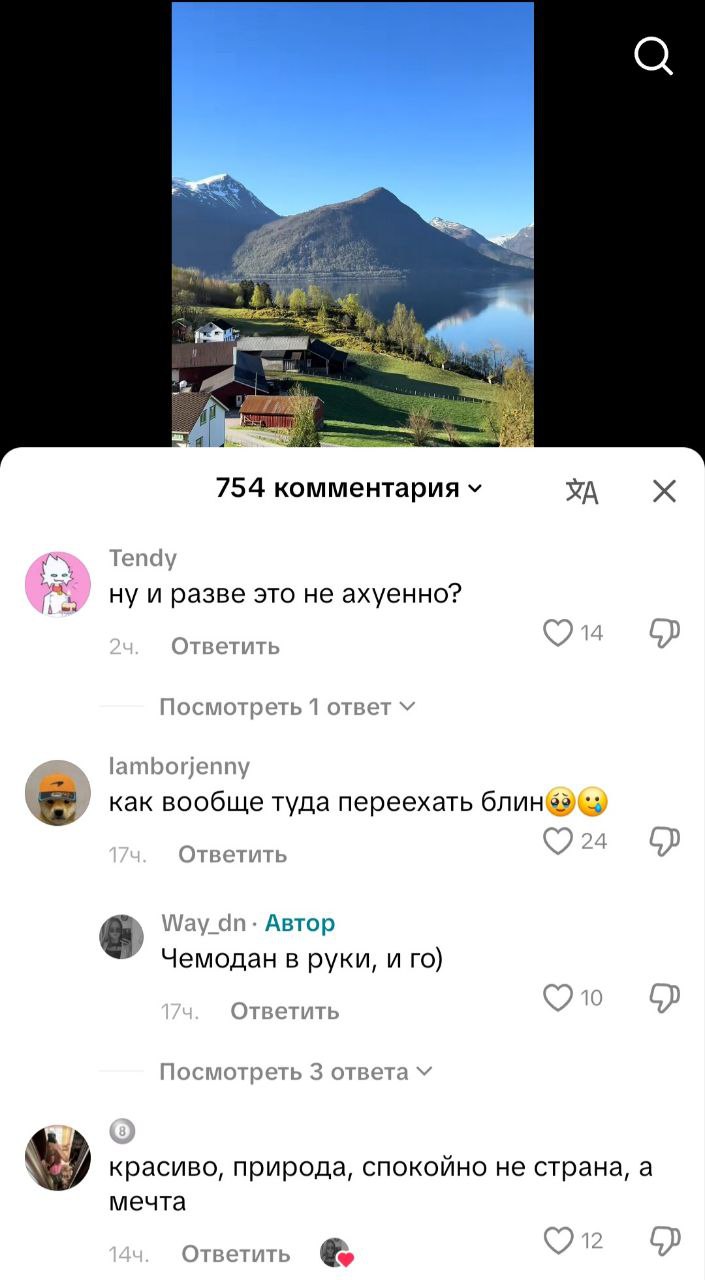The image size is (705, 1280).
Task: Reply to the 'красиво, природа' comment
Action: click(x=236, y=1254)
